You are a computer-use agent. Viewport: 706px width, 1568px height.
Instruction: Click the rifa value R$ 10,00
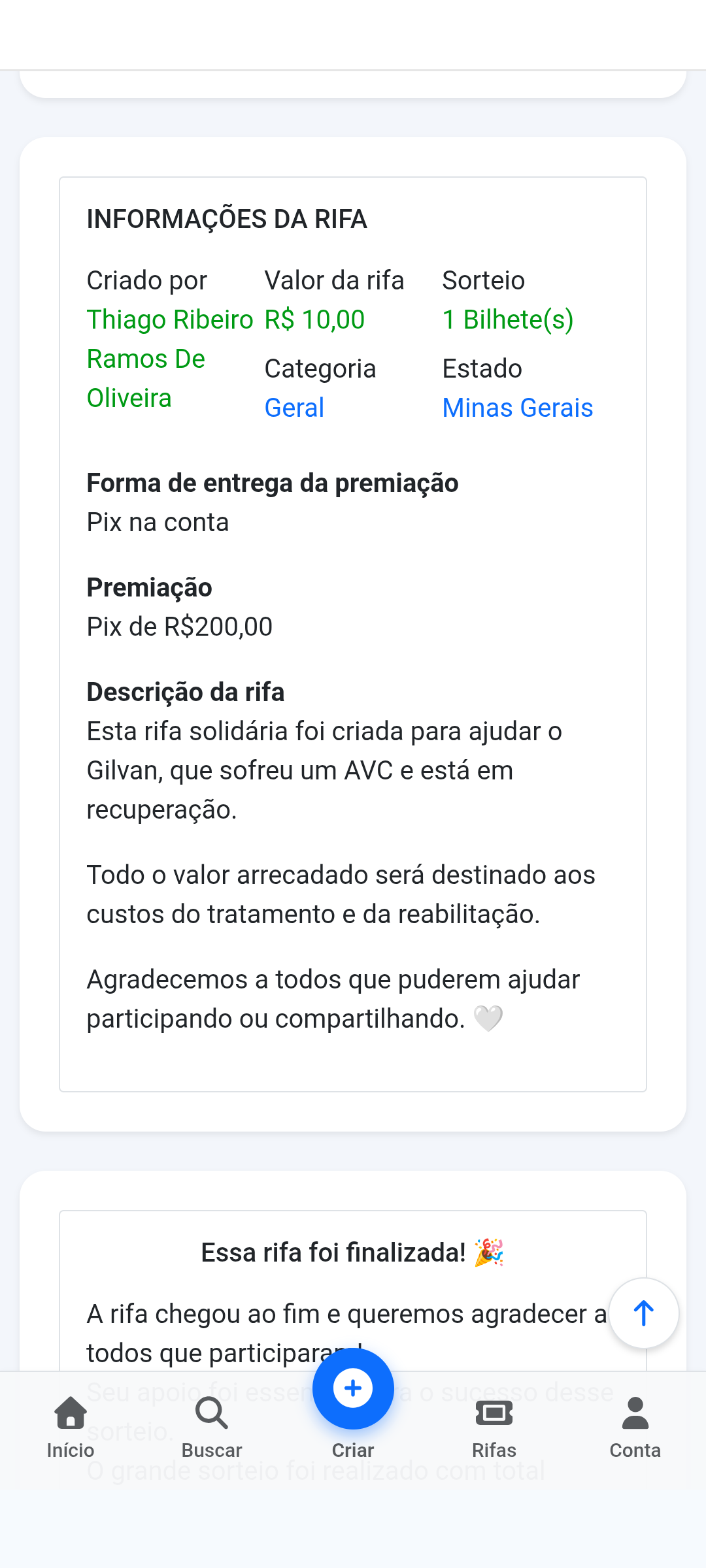(x=314, y=319)
